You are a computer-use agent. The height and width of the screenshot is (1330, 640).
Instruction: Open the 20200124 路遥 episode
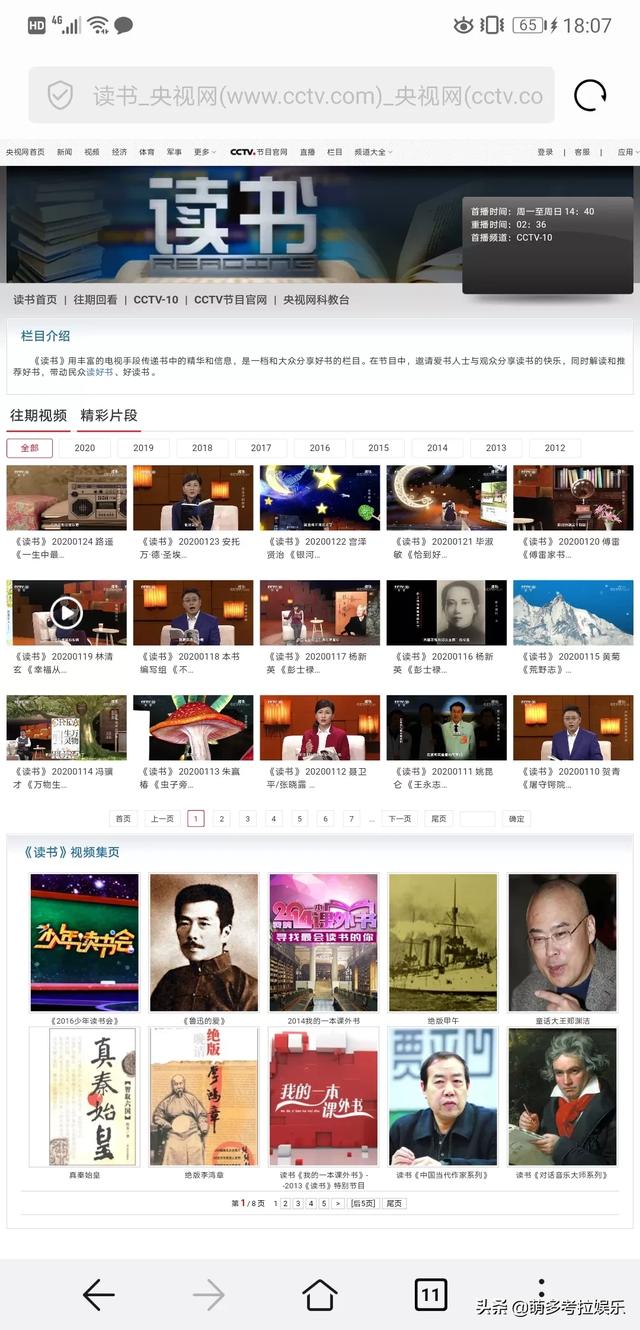[x=66, y=497]
